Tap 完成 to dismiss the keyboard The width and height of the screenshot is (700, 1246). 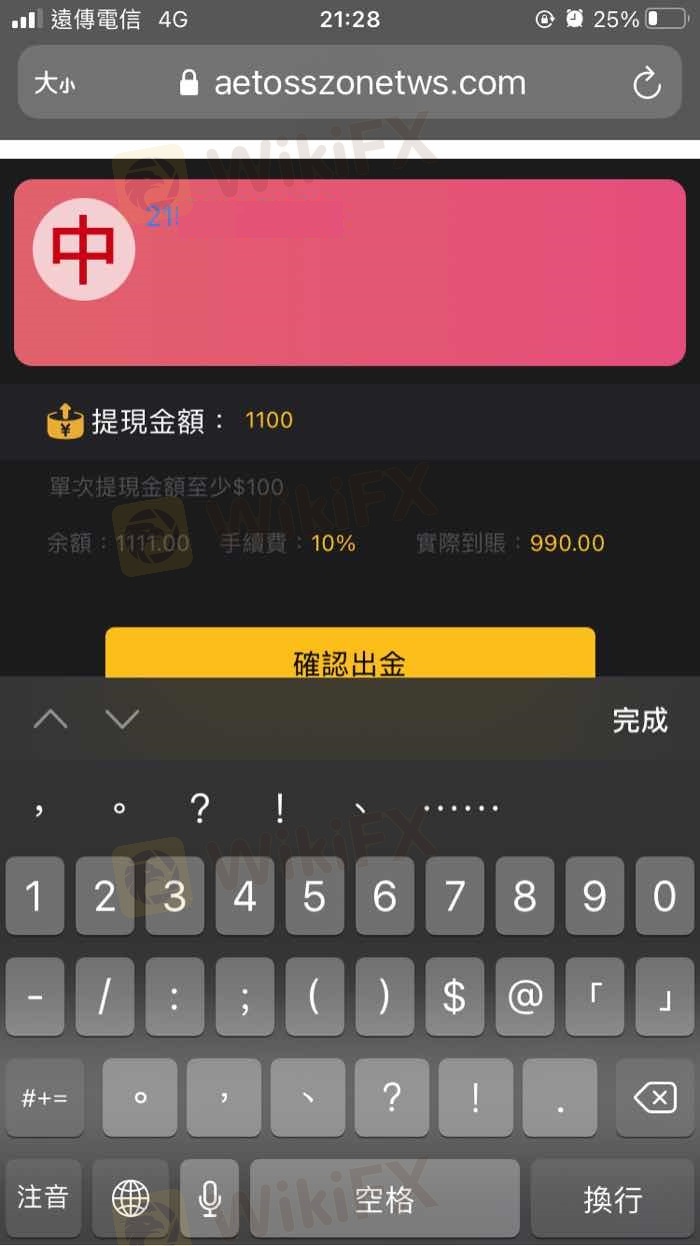pyautogui.click(x=639, y=720)
